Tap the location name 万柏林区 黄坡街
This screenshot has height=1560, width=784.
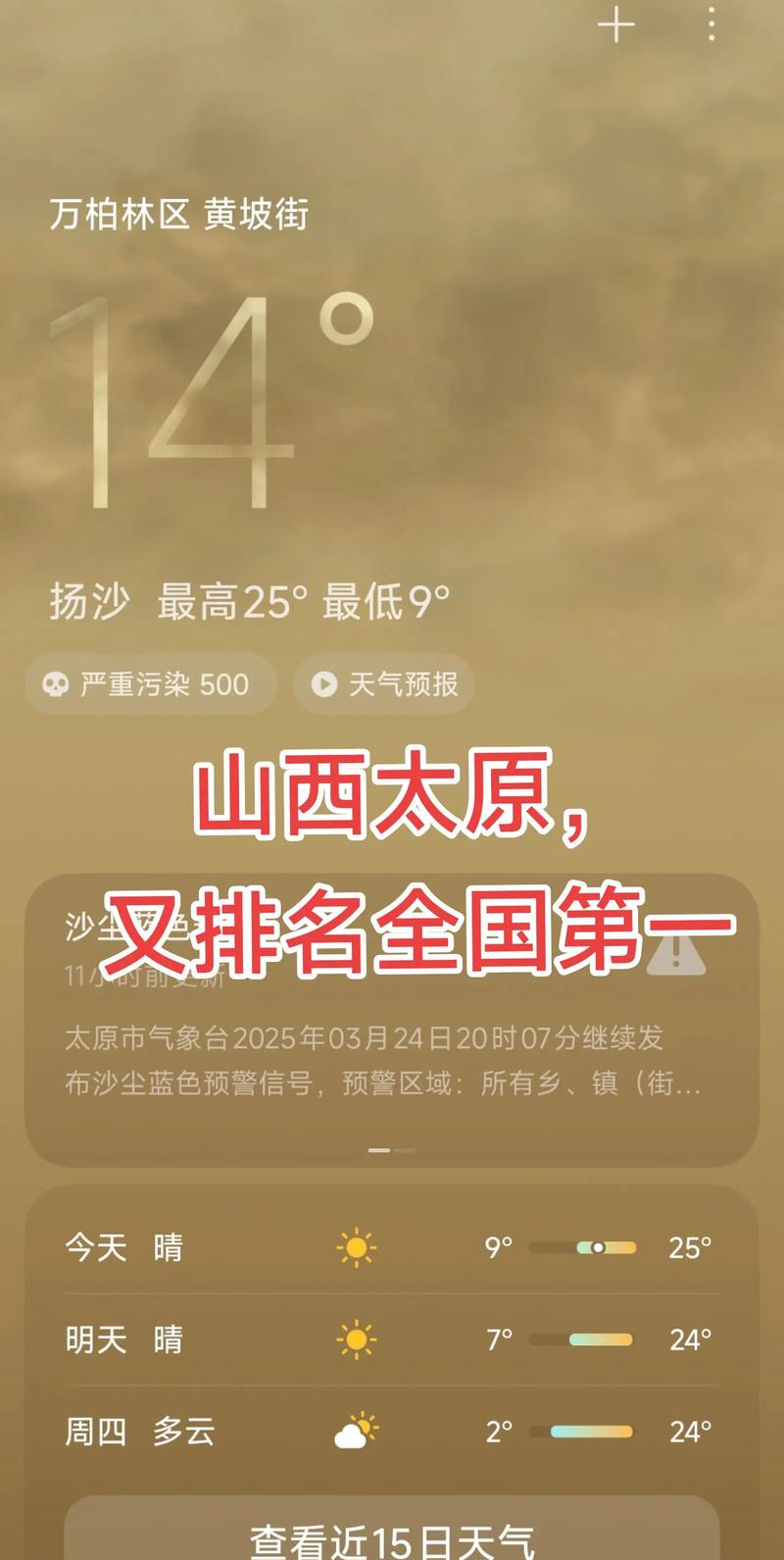point(181,212)
